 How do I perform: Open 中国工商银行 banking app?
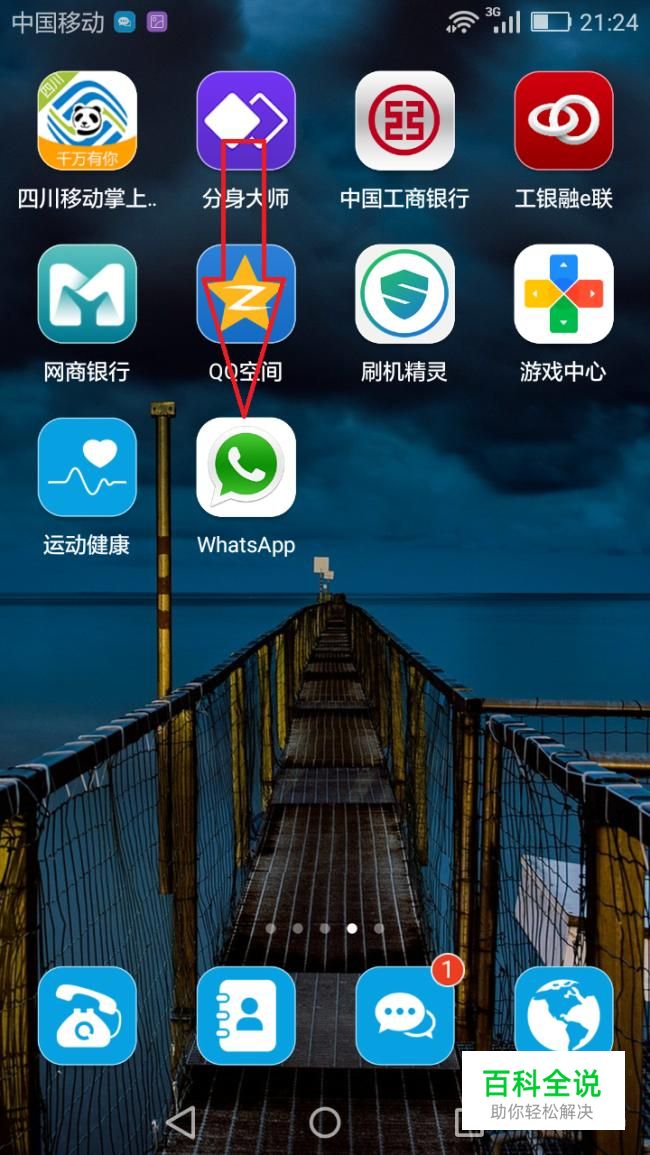click(x=405, y=121)
